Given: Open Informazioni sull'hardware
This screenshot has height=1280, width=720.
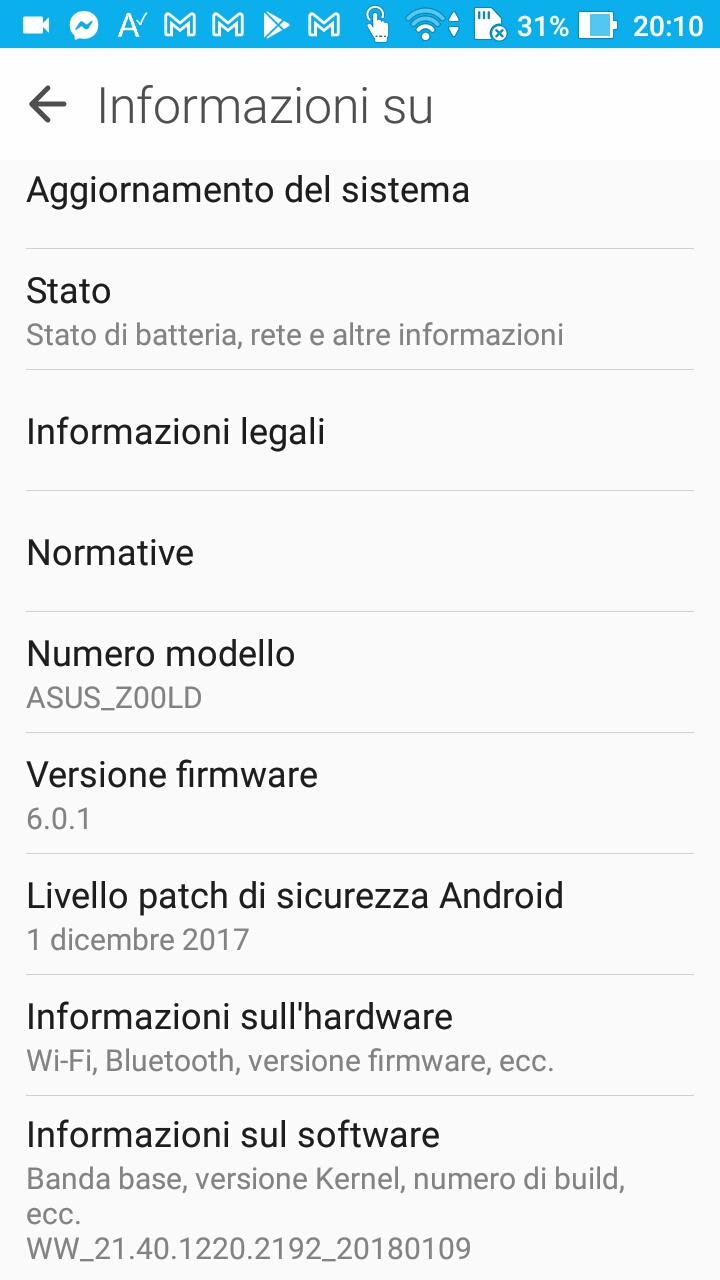Looking at the screenshot, I should [360, 1036].
